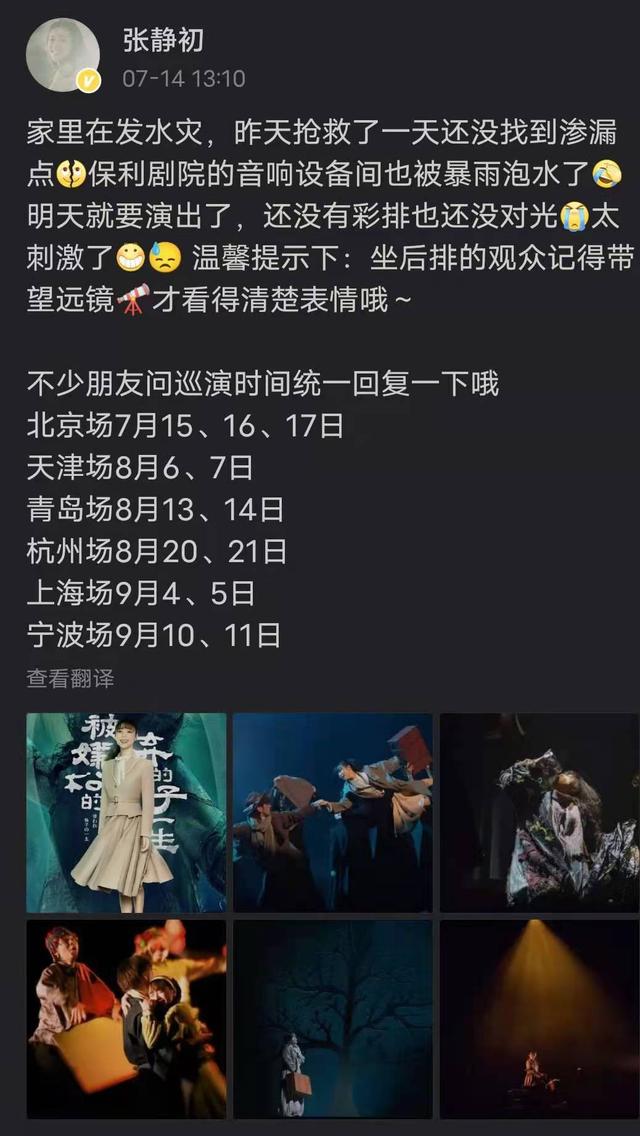Open the photo with the dark tree backdrop
The height and width of the screenshot is (1136, 640).
pyautogui.click(x=333, y=1018)
